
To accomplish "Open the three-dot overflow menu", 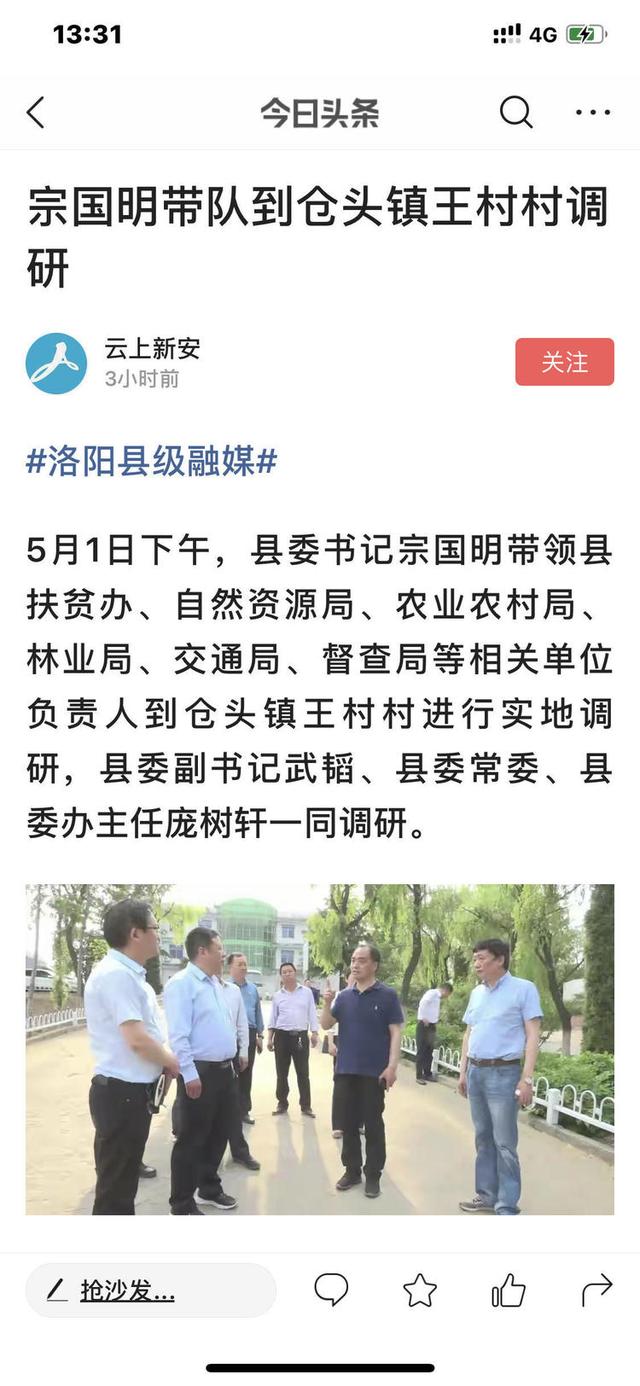I will pos(593,113).
